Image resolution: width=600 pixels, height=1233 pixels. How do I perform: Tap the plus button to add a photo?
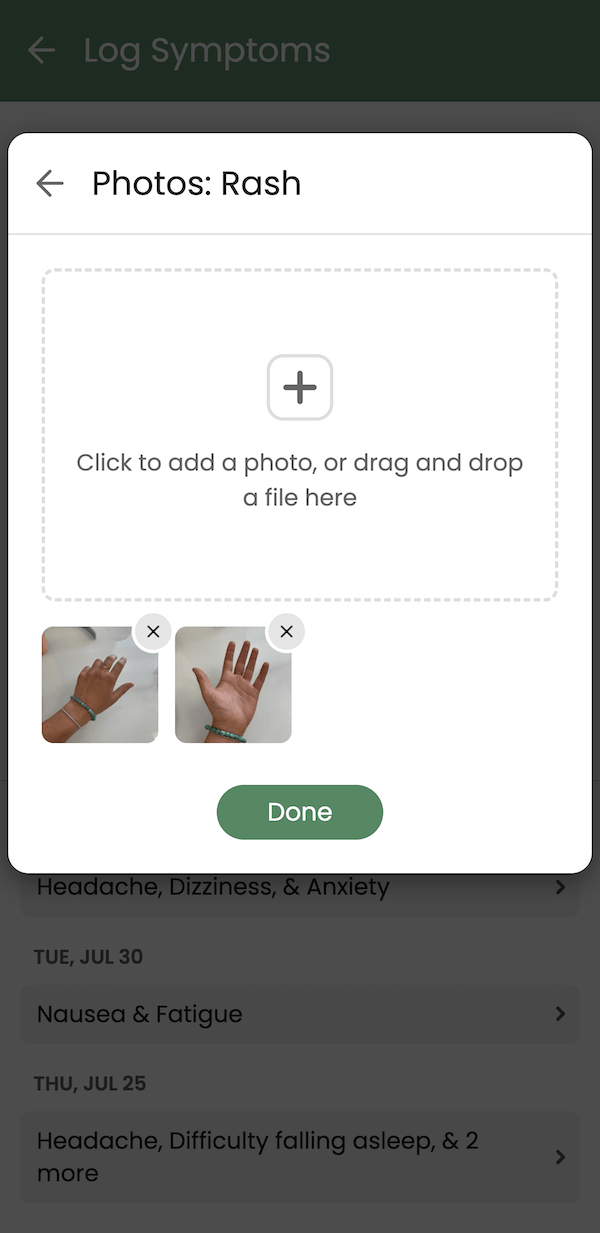pyautogui.click(x=300, y=387)
